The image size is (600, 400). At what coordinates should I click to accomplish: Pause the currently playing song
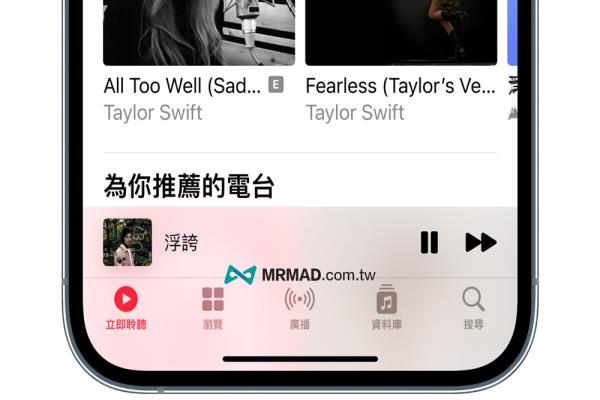pyautogui.click(x=429, y=242)
